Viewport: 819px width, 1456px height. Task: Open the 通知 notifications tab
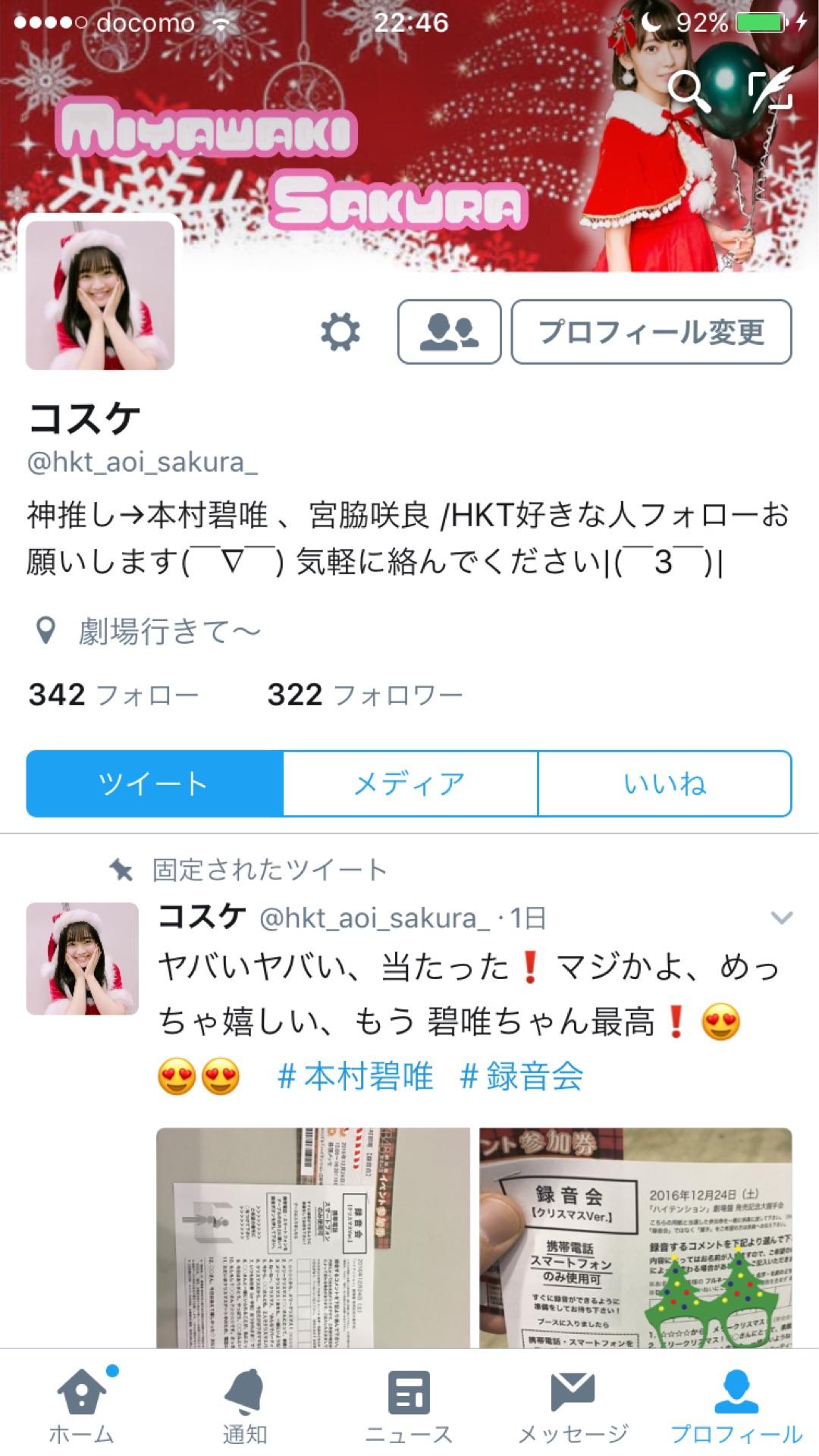245,1405
